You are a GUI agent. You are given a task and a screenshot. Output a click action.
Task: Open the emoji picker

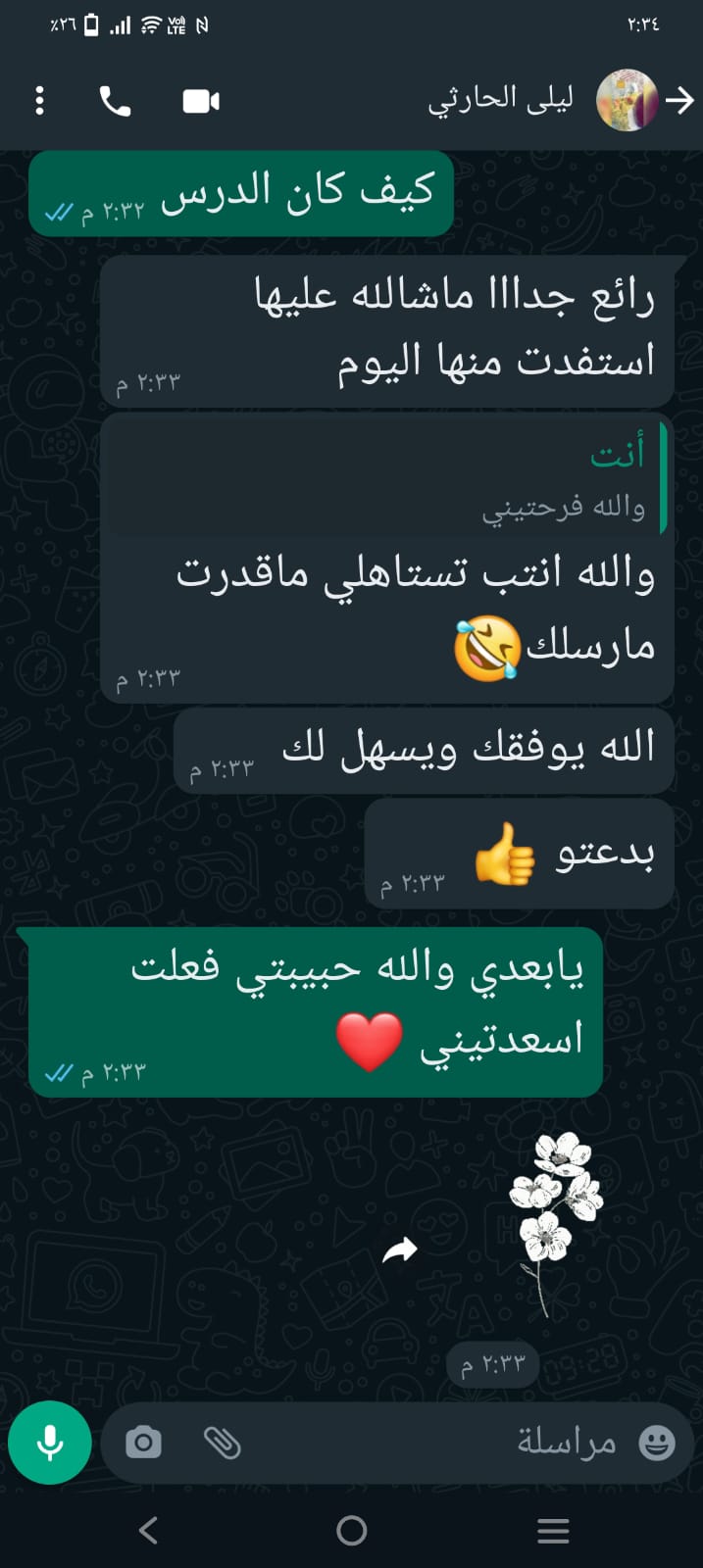point(656,1443)
